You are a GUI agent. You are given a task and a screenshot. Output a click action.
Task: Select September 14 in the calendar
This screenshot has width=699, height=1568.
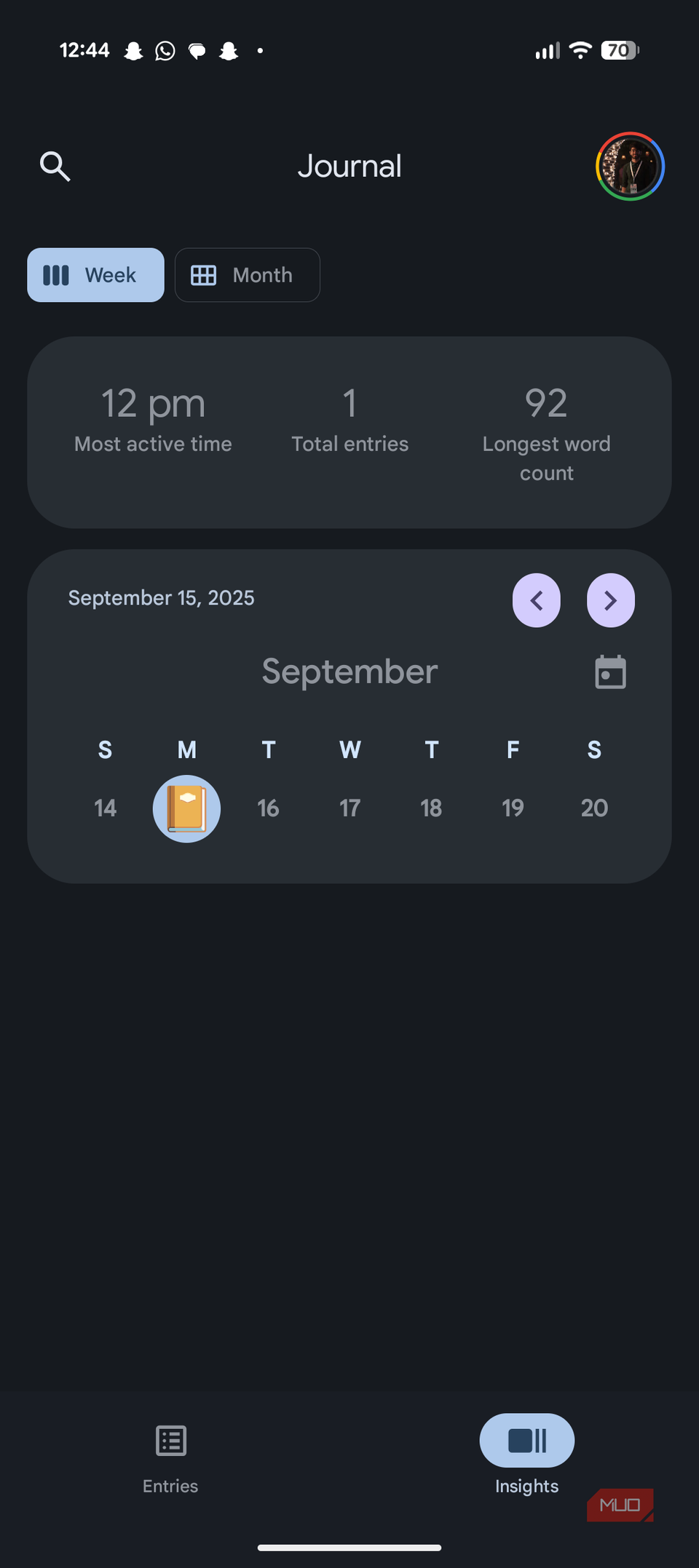pyautogui.click(x=105, y=808)
